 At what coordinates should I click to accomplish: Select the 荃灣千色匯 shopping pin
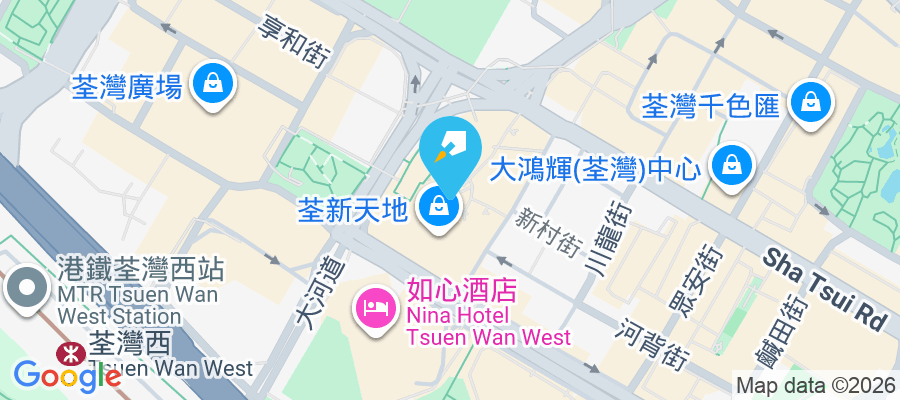click(x=805, y=102)
